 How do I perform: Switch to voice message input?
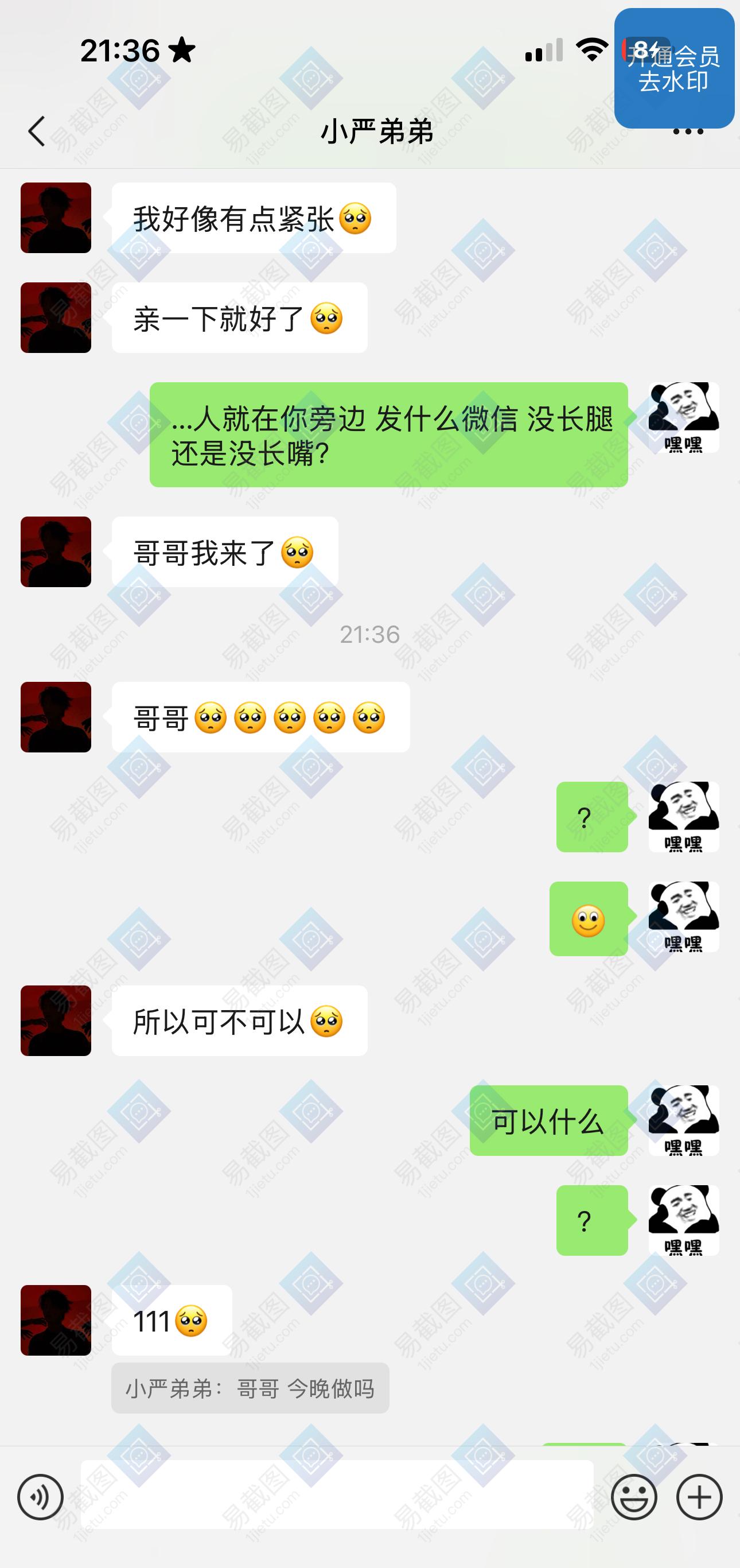click(40, 1497)
